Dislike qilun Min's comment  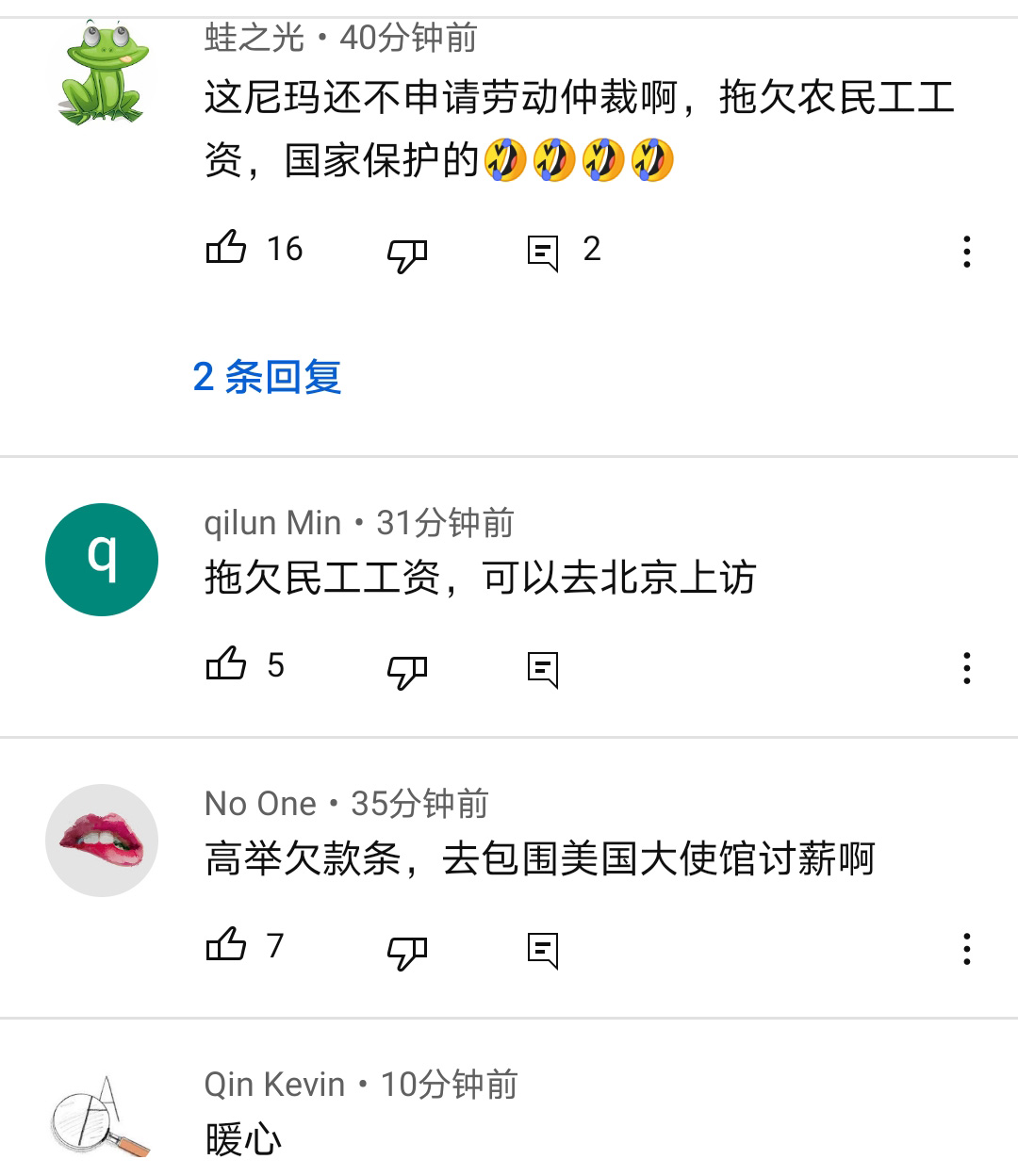407,670
